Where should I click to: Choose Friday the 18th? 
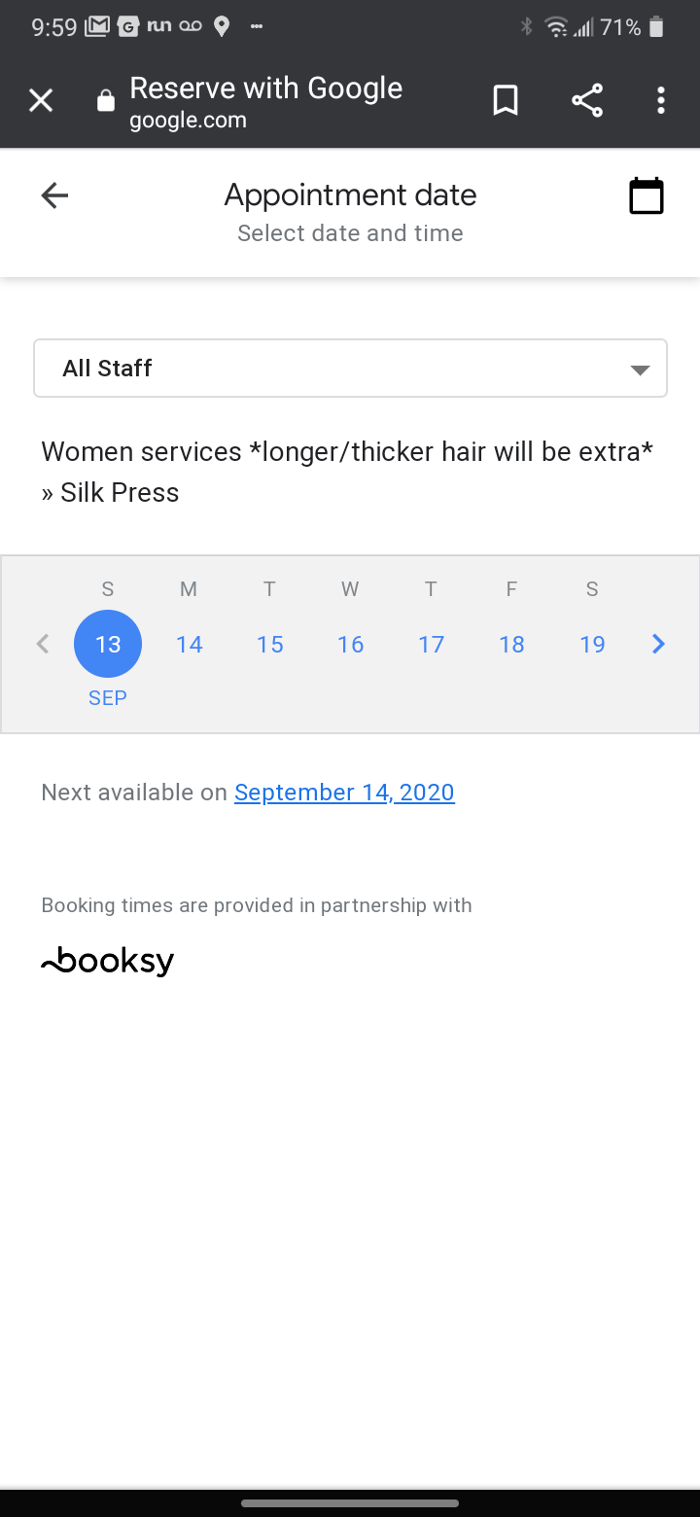[x=512, y=644]
